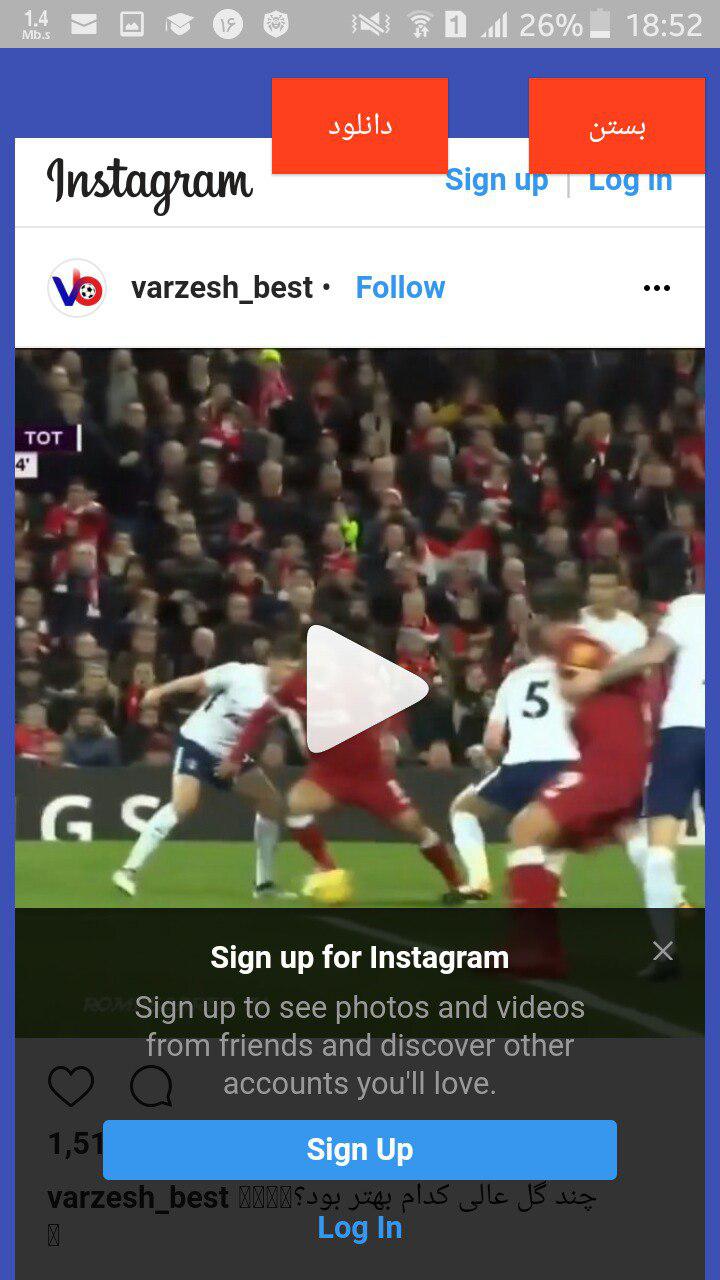720x1280 pixels.
Task: Tap Log In below the Sign Up button
Action: click(360, 1228)
